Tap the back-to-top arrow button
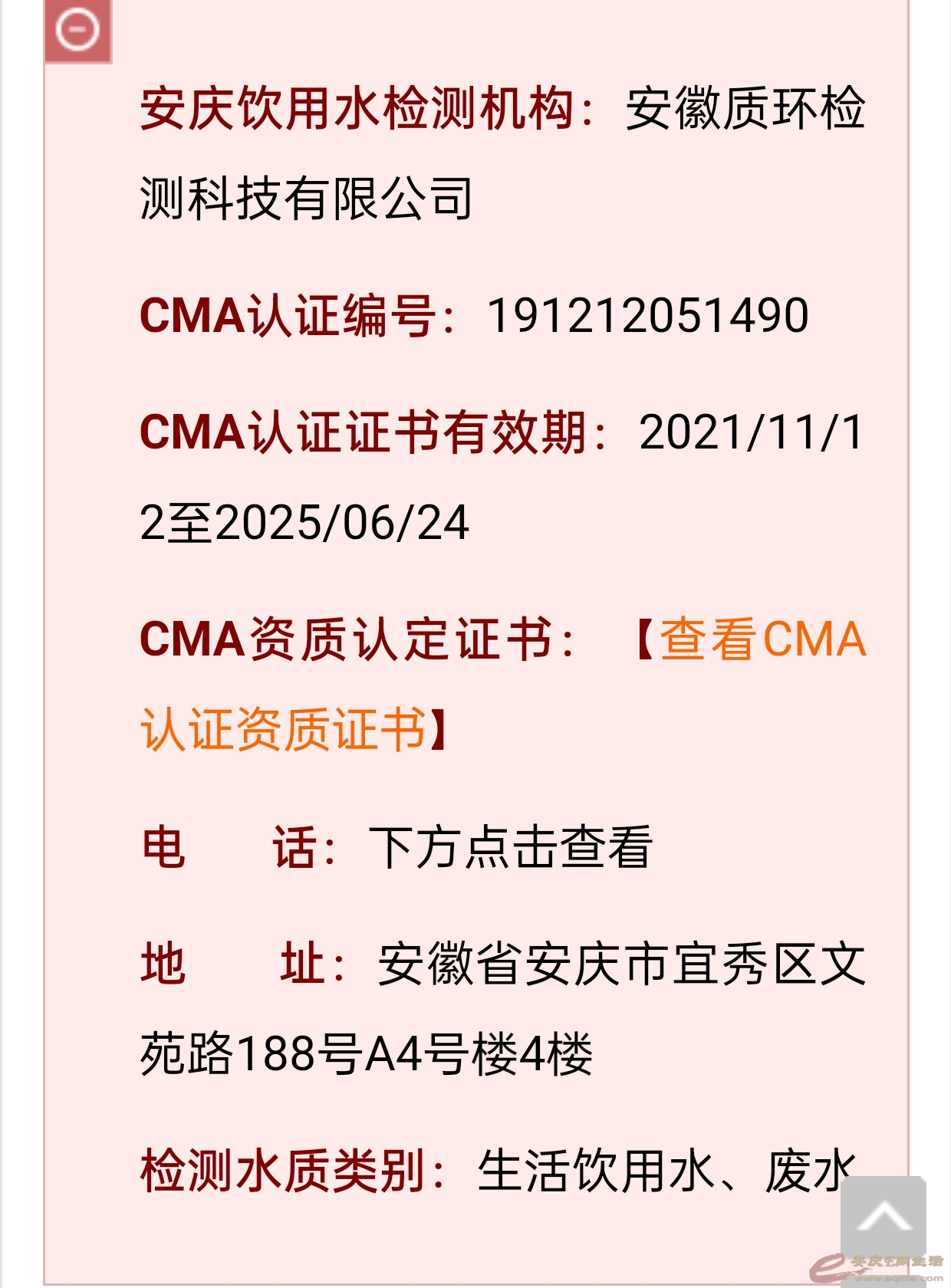The width and height of the screenshot is (951, 1288). 884,1216
